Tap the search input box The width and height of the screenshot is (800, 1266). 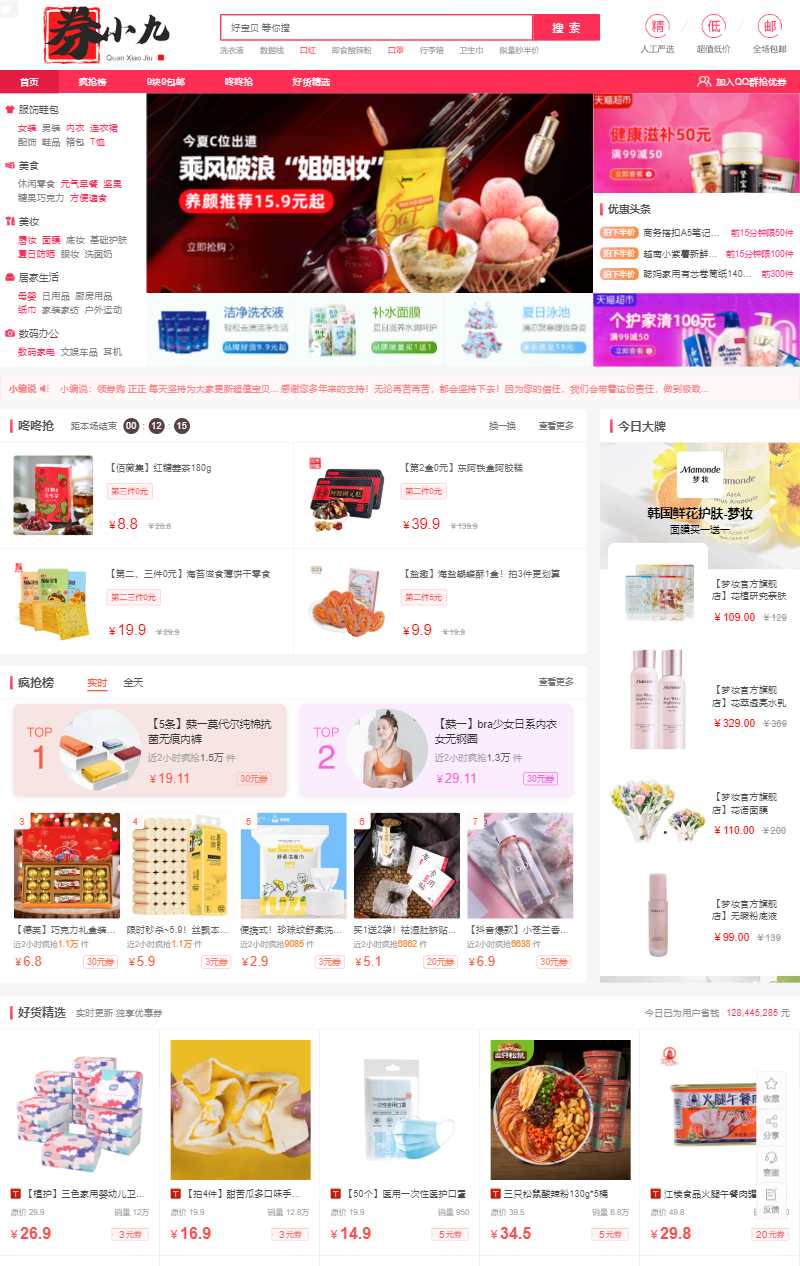pyautogui.click(x=376, y=27)
